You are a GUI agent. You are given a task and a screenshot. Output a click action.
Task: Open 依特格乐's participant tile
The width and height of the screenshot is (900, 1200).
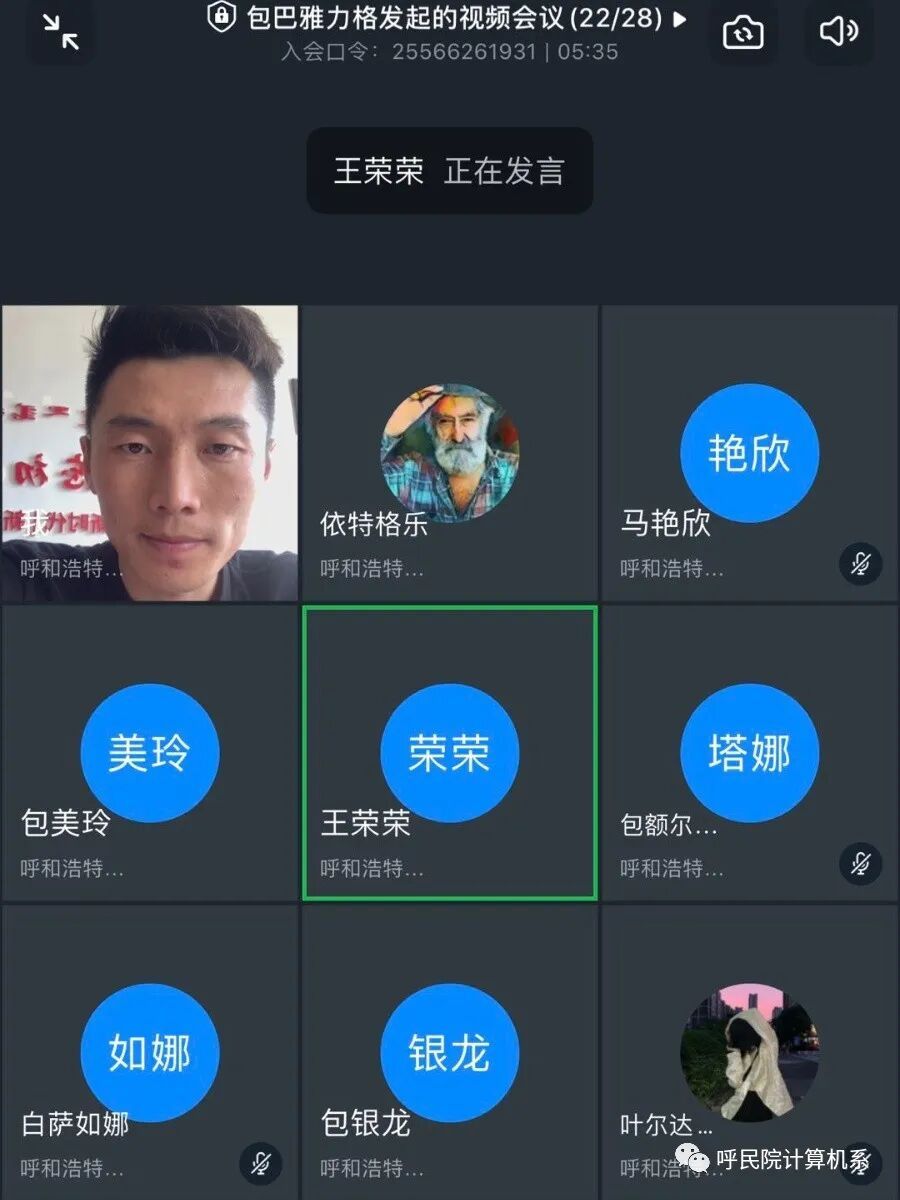(449, 453)
